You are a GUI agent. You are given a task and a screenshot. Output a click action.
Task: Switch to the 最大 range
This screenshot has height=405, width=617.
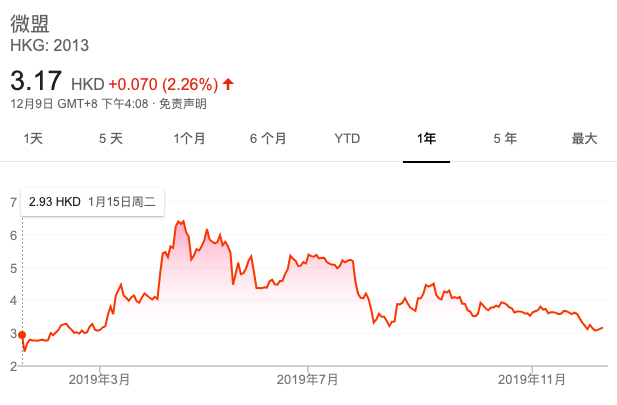click(x=584, y=139)
